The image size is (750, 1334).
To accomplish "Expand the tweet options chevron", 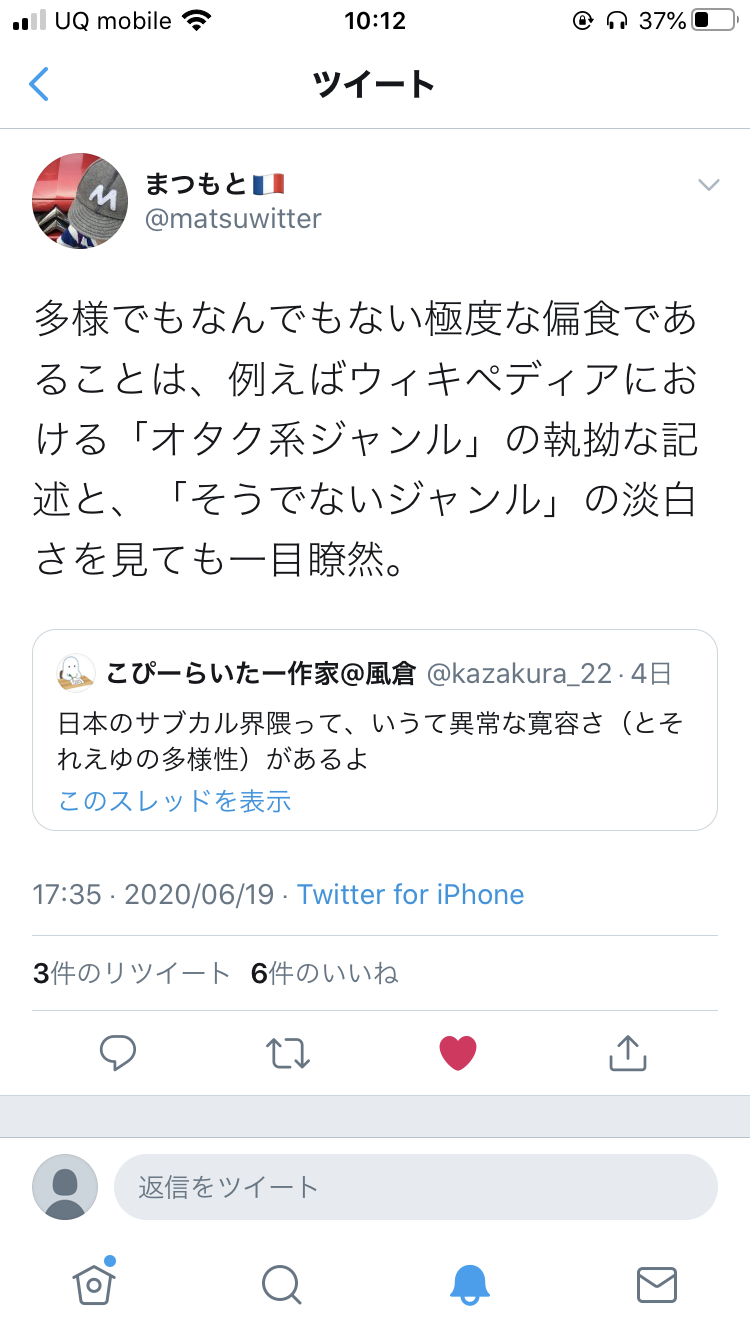I will tap(708, 185).
